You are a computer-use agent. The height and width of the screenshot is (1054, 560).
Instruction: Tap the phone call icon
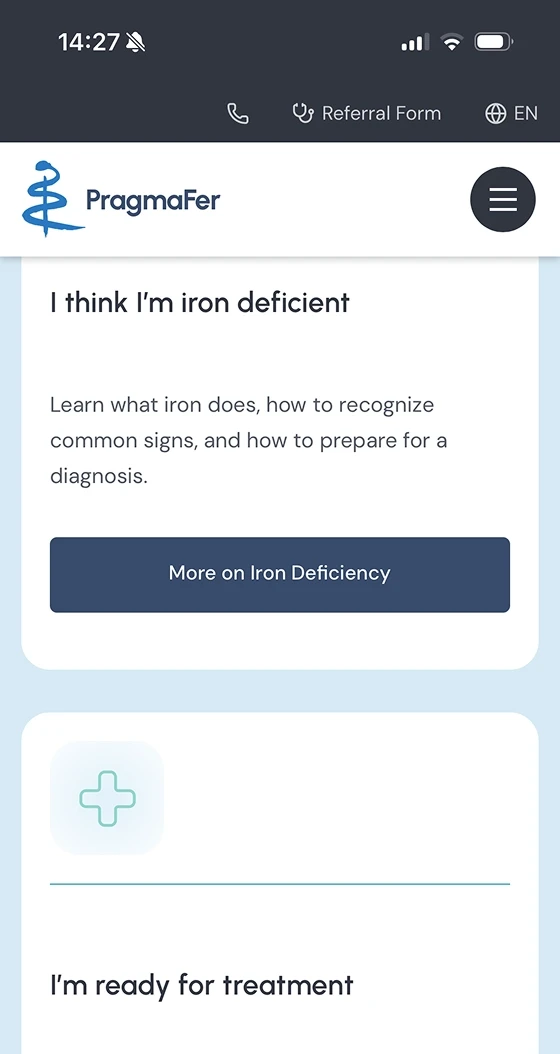(237, 114)
